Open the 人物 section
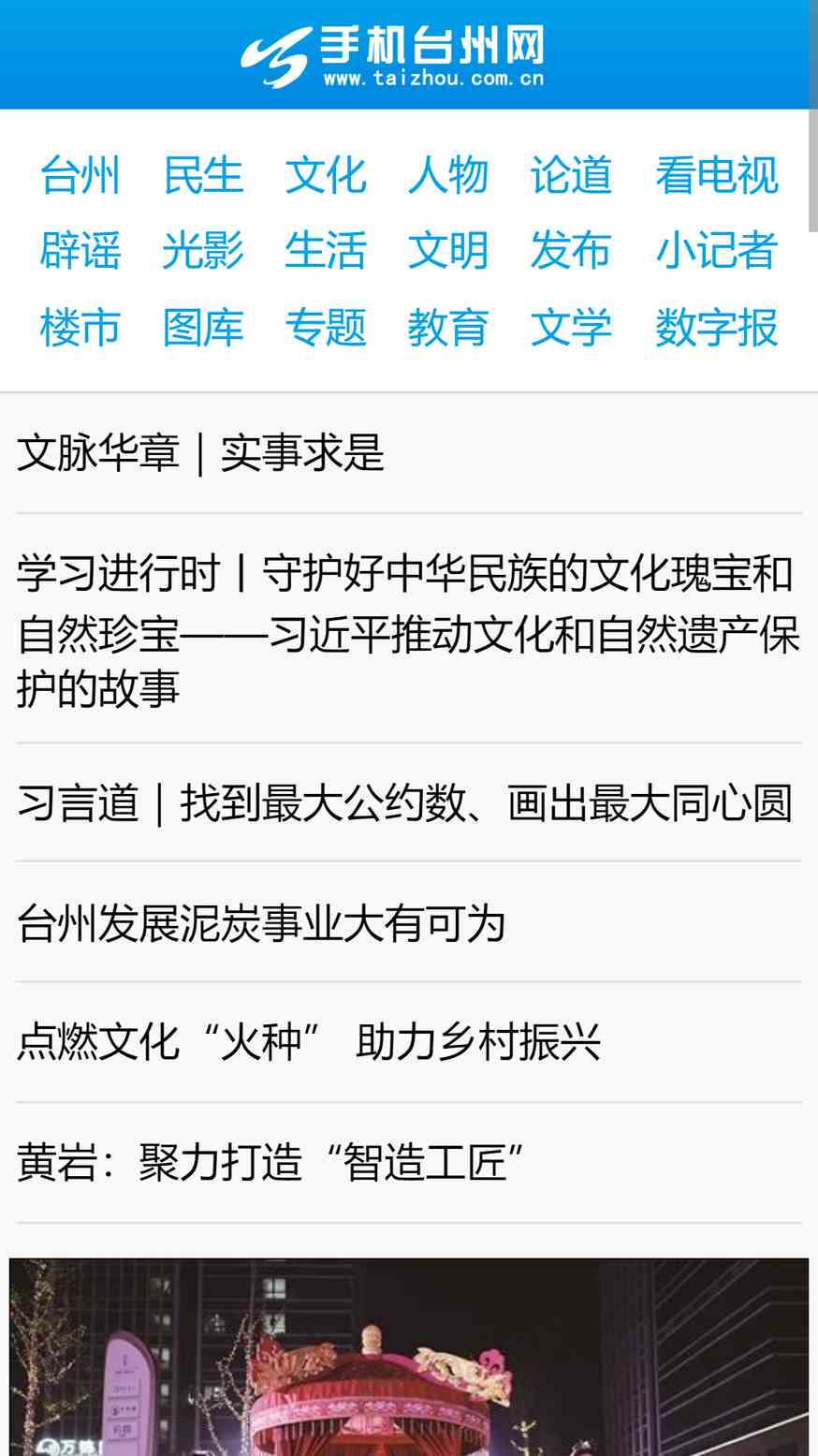 click(x=448, y=175)
